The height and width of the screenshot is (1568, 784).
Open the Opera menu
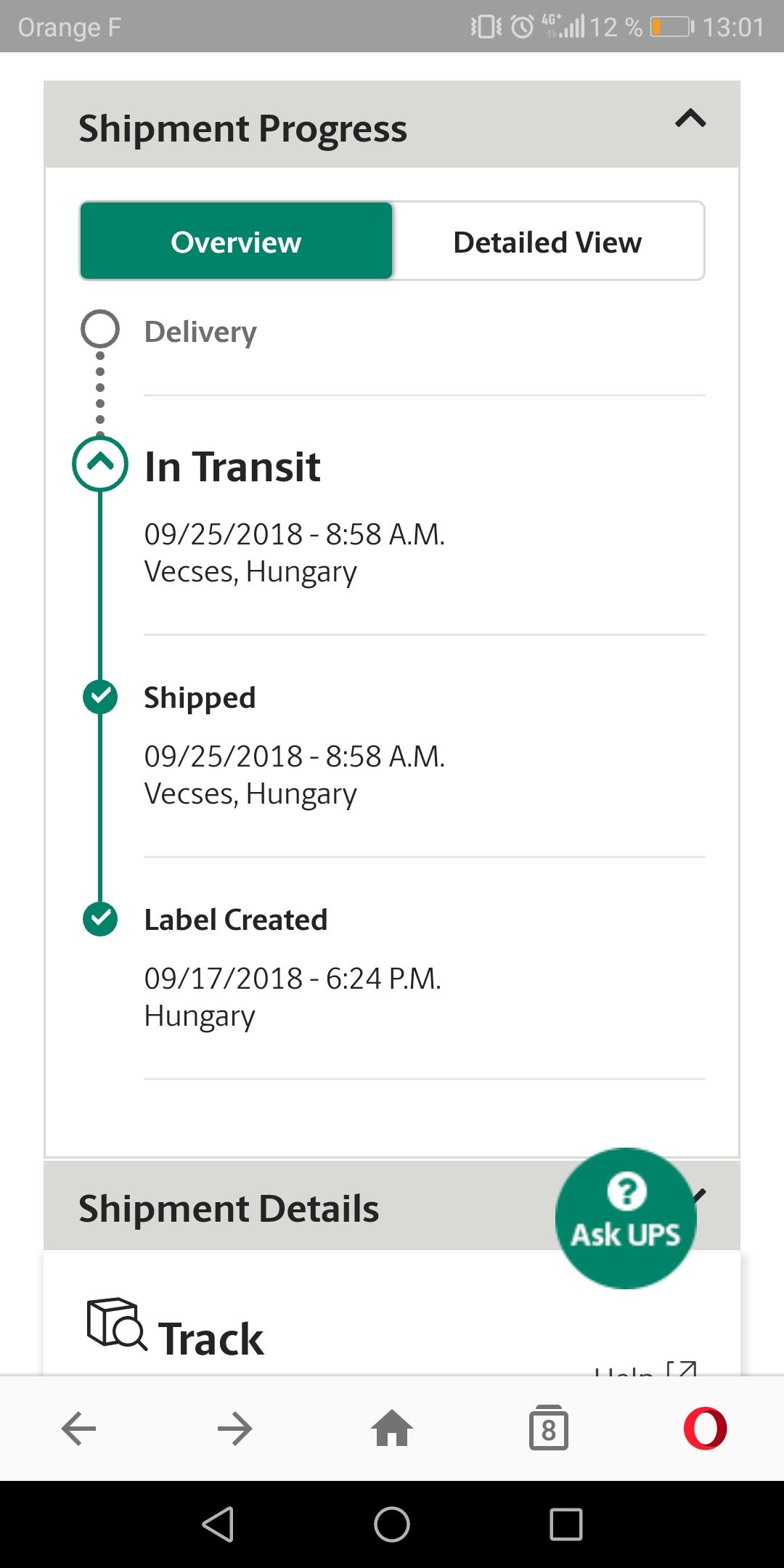pos(705,1428)
